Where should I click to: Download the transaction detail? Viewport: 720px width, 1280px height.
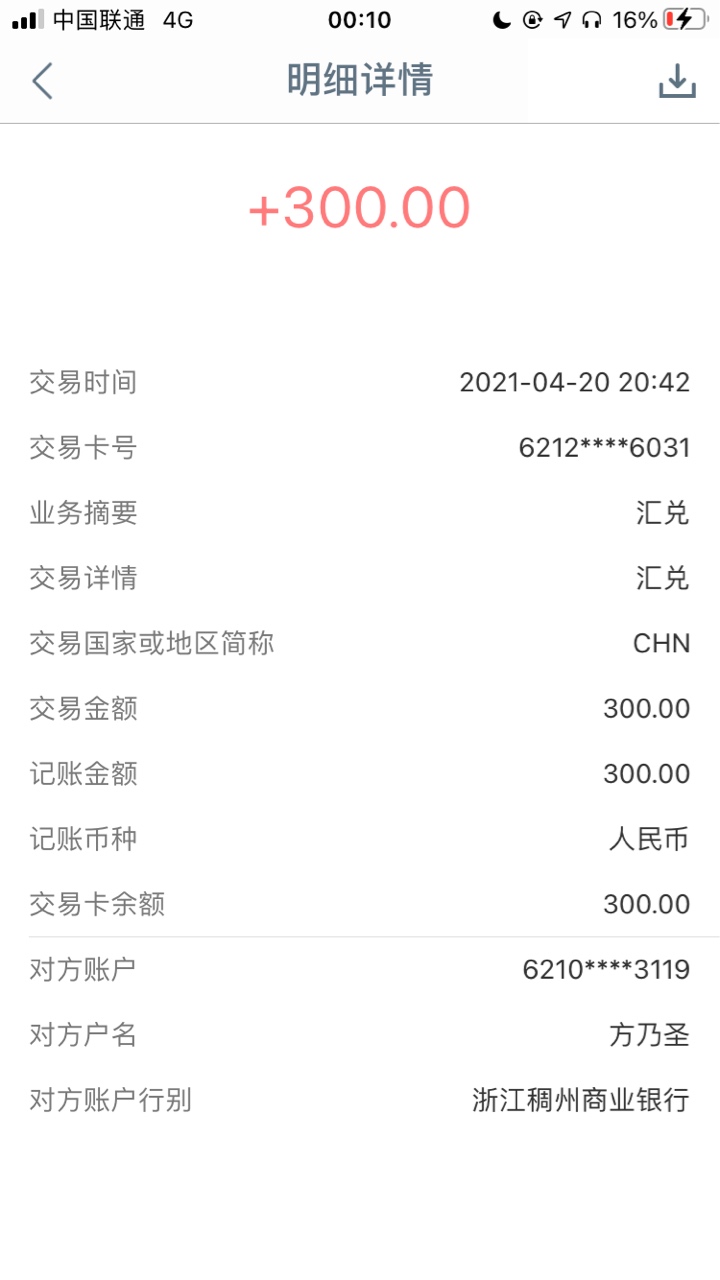tap(677, 81)
